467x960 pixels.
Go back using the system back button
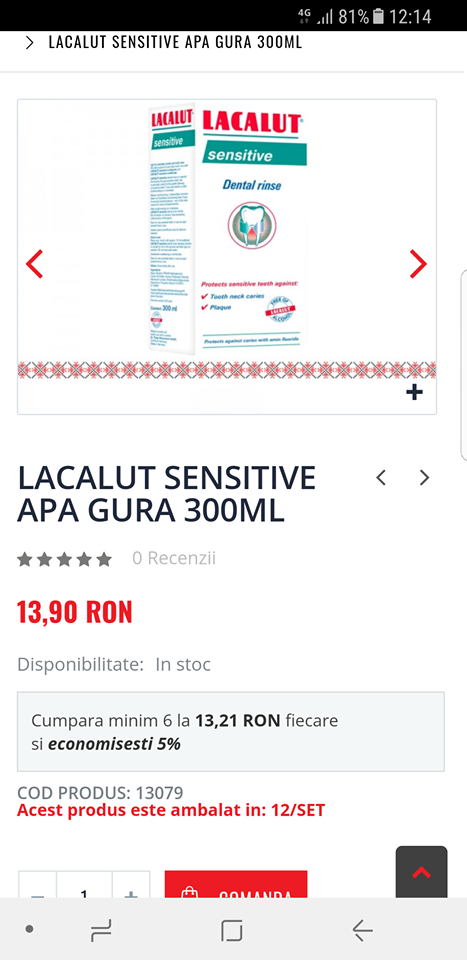(x=362, y=931)
